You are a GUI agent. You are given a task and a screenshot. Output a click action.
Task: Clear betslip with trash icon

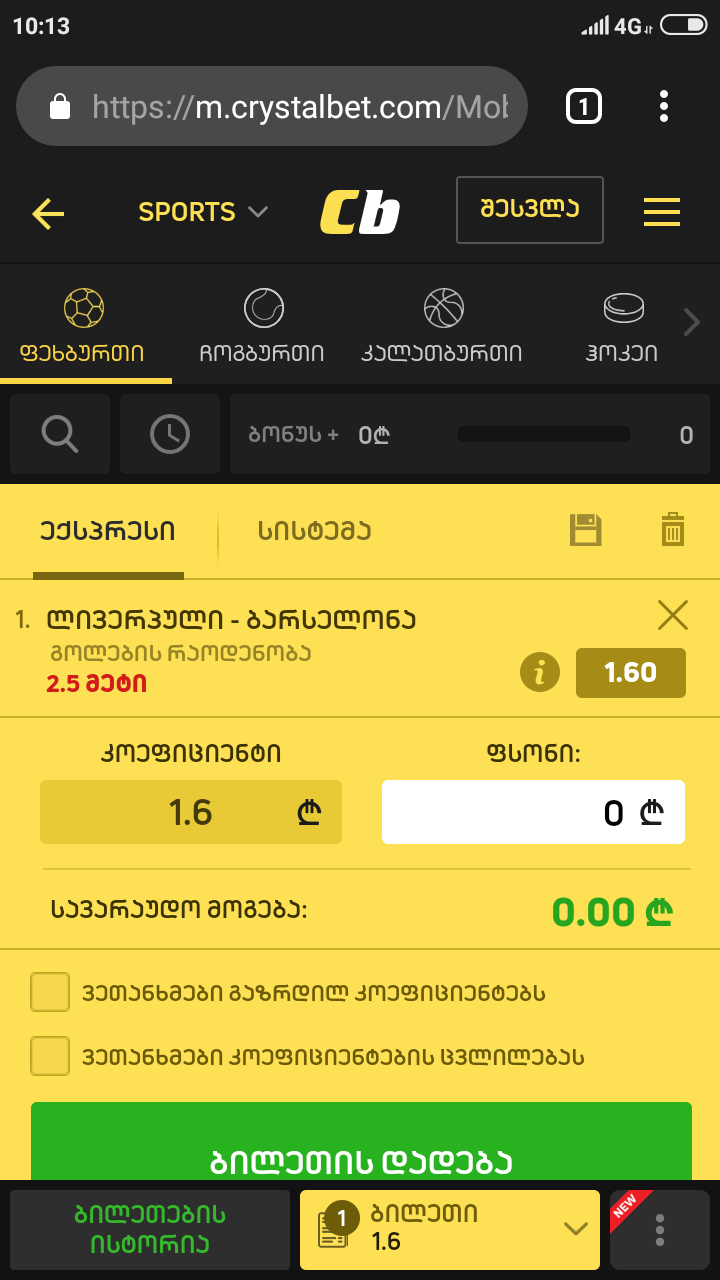pos(673,530)
